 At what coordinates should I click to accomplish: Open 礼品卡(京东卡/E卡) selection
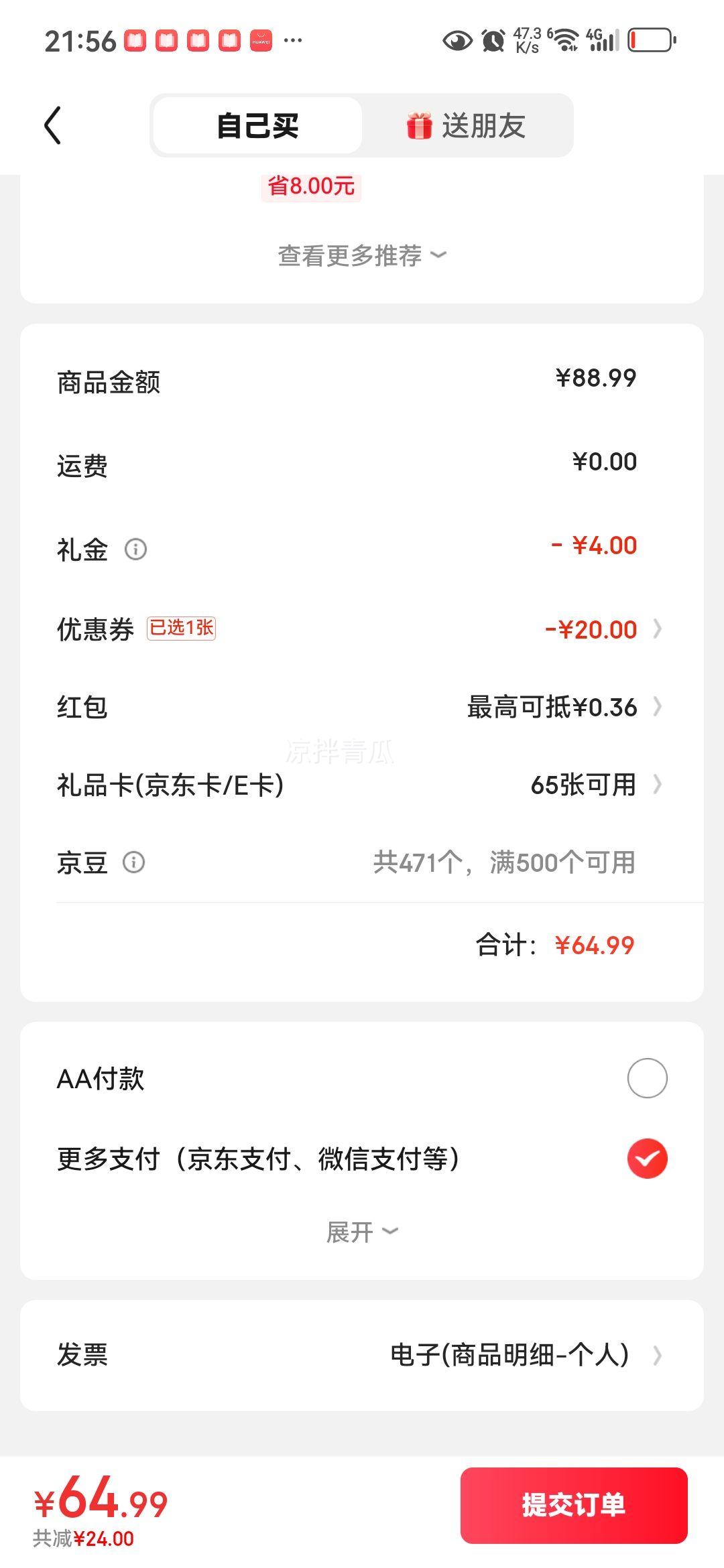click(x=362, y=785)
